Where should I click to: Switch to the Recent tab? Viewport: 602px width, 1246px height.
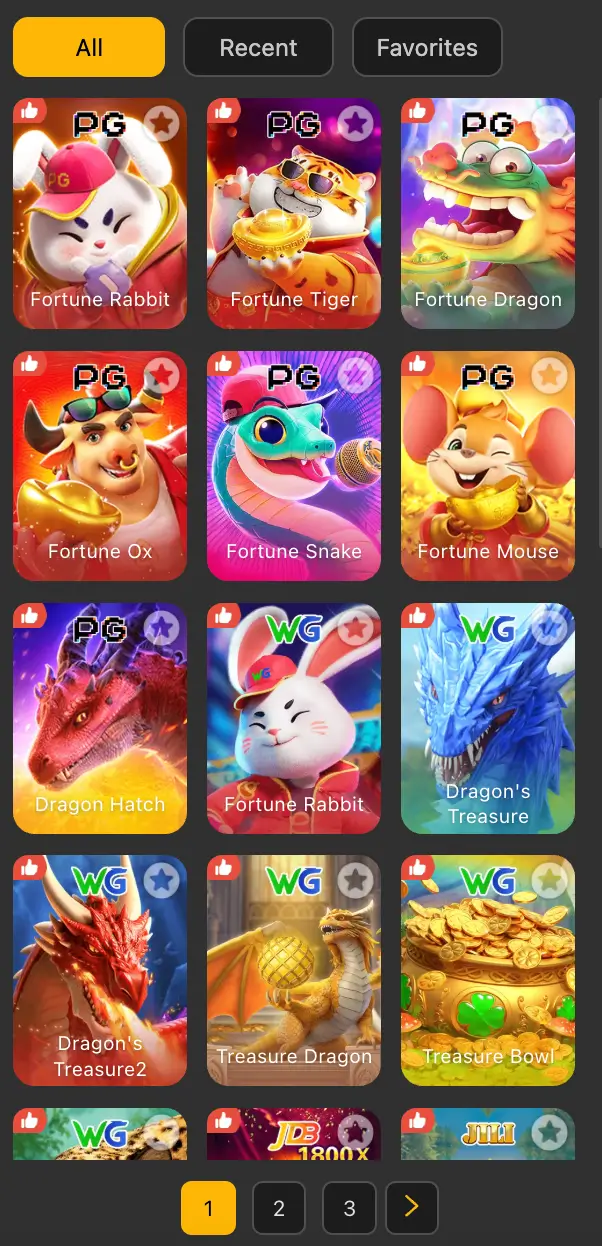pyautogui.click(x=258, y=47)
